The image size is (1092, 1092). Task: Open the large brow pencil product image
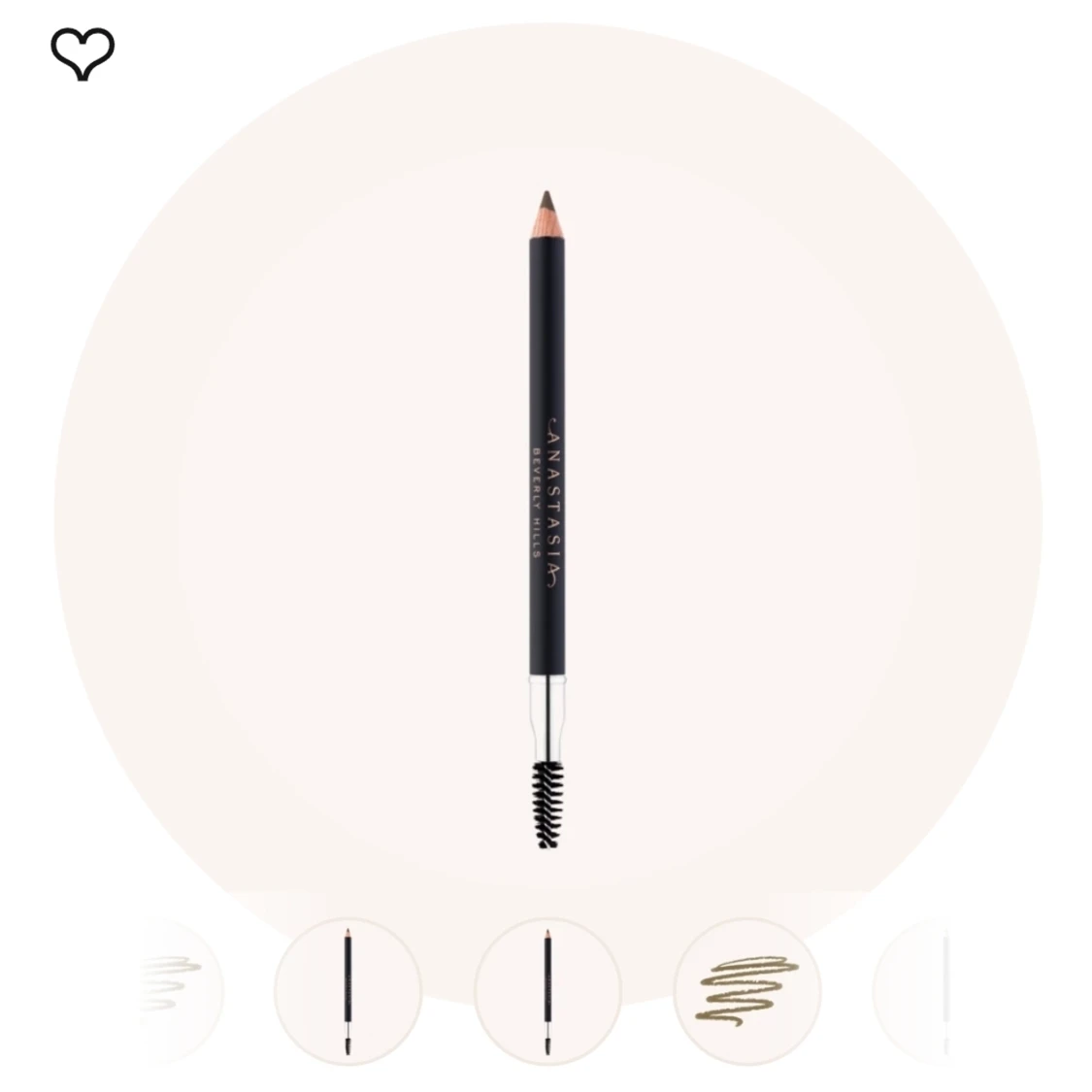546,519
